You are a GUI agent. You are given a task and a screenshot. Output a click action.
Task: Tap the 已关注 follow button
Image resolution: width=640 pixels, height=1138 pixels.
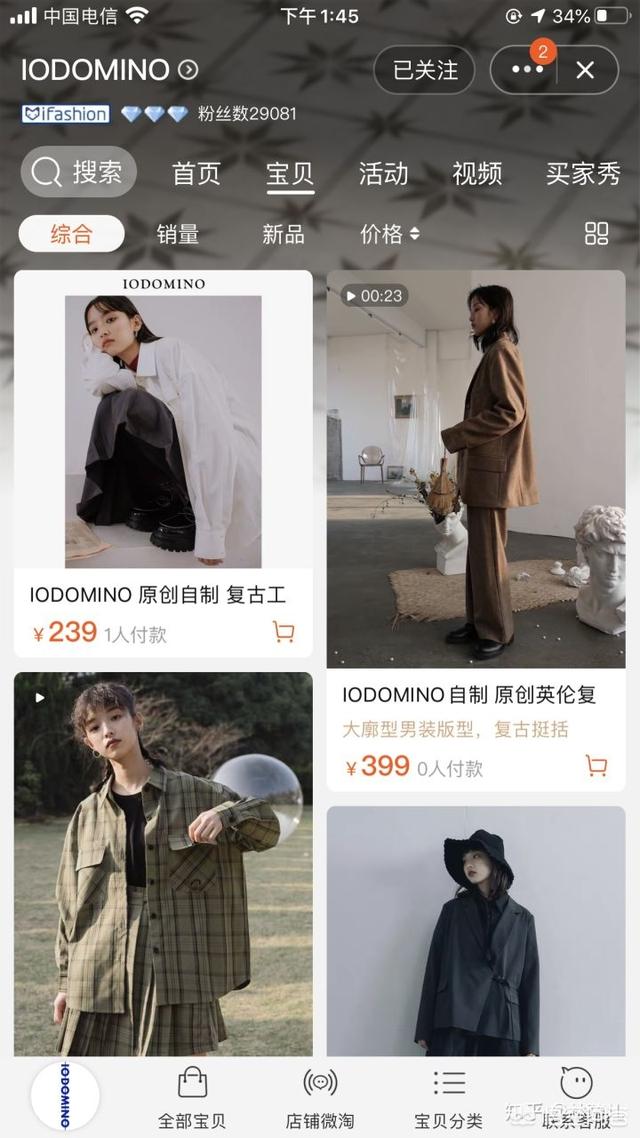point(425,70)
